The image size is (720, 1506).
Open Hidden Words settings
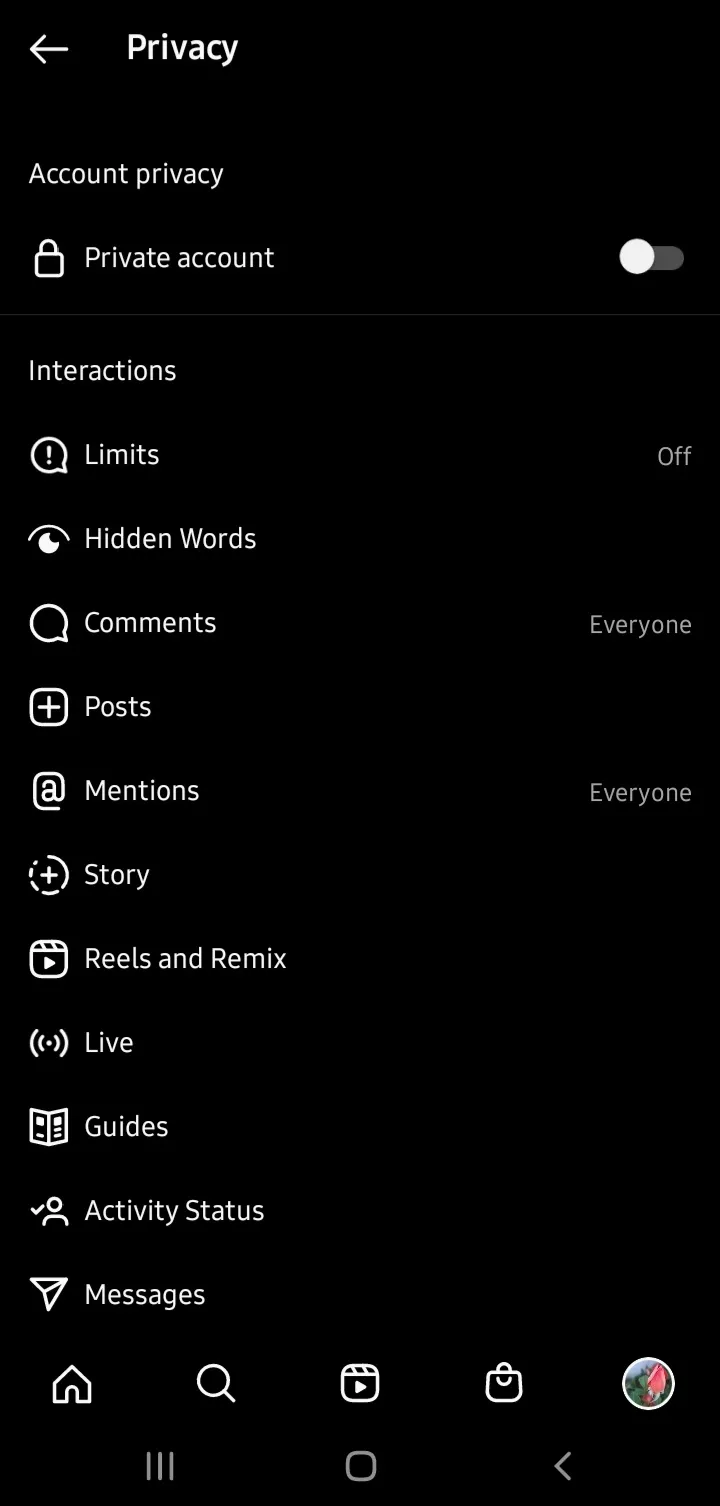pyautogui.click(x=360, y=539)
